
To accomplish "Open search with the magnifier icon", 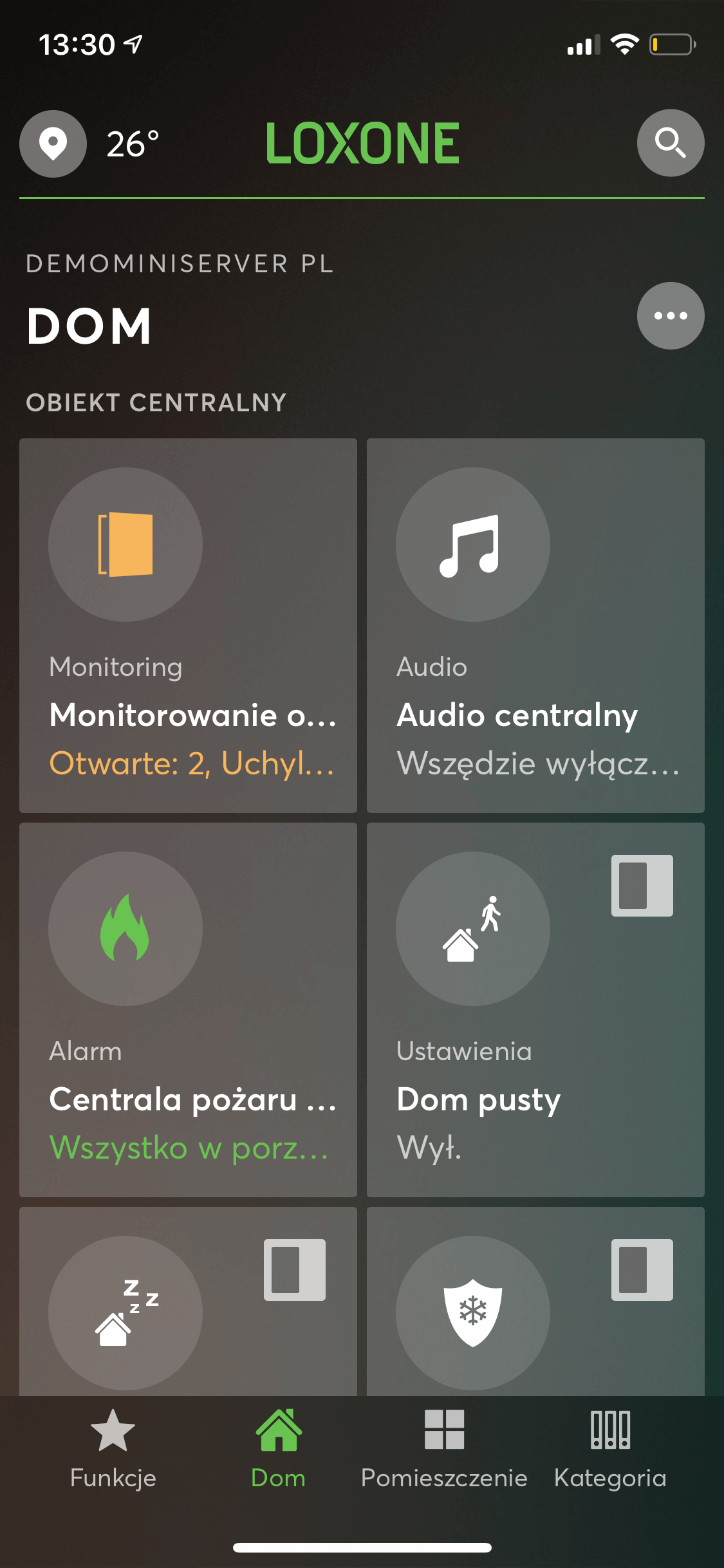I will (x=671, y=143).
